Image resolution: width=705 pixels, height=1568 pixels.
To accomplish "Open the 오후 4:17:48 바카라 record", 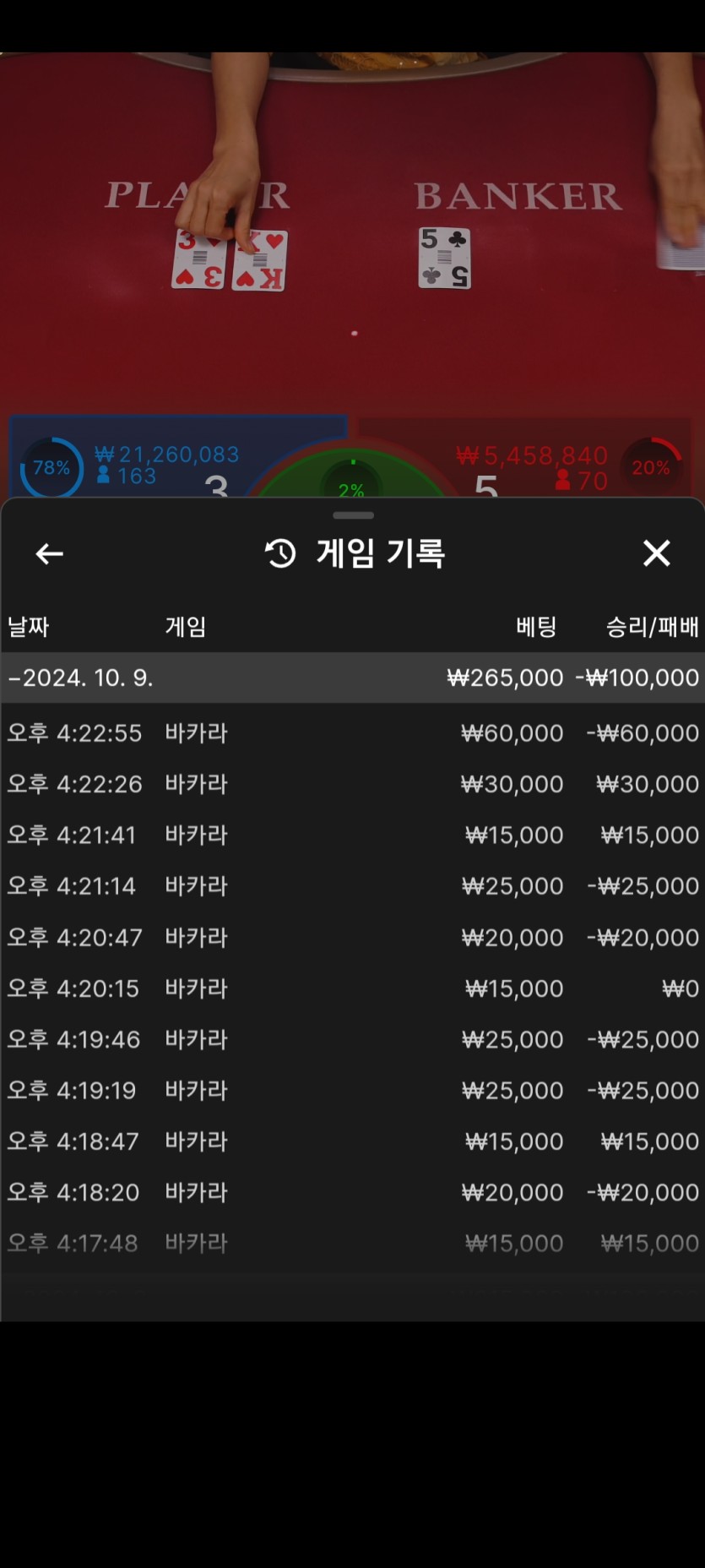I will click(353, 1243).
